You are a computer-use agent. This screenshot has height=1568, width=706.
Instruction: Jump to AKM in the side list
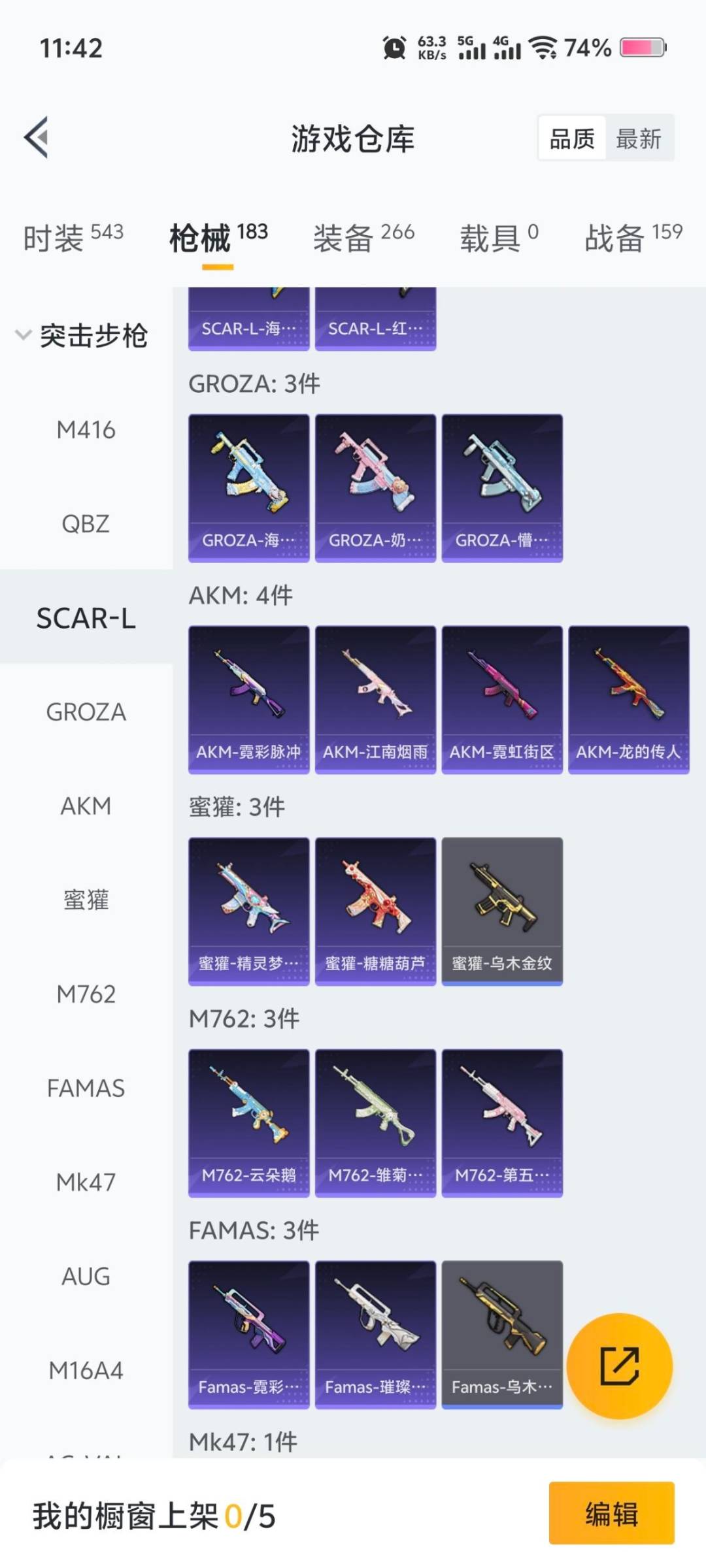[86, 806]
